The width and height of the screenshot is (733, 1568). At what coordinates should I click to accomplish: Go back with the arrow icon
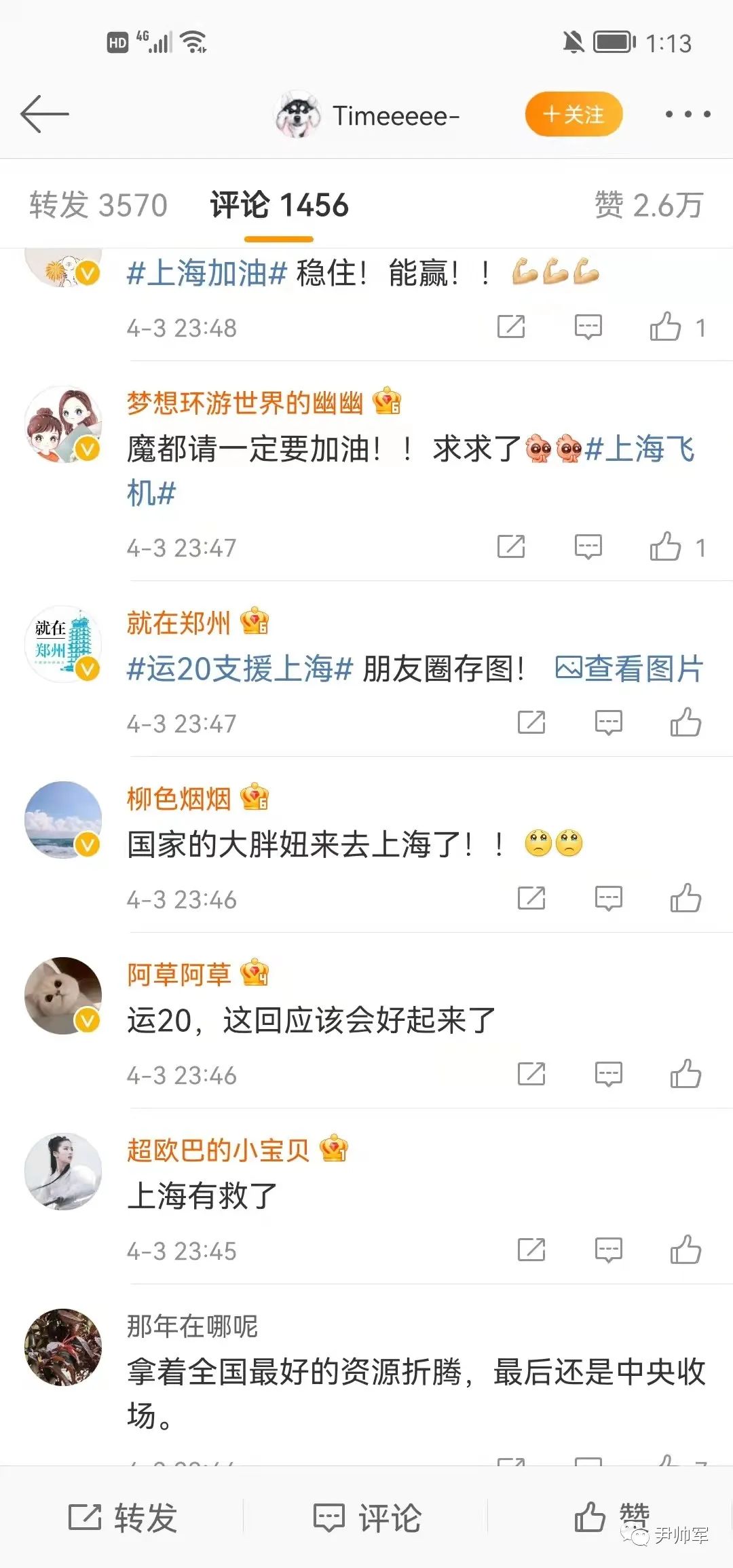45,114
